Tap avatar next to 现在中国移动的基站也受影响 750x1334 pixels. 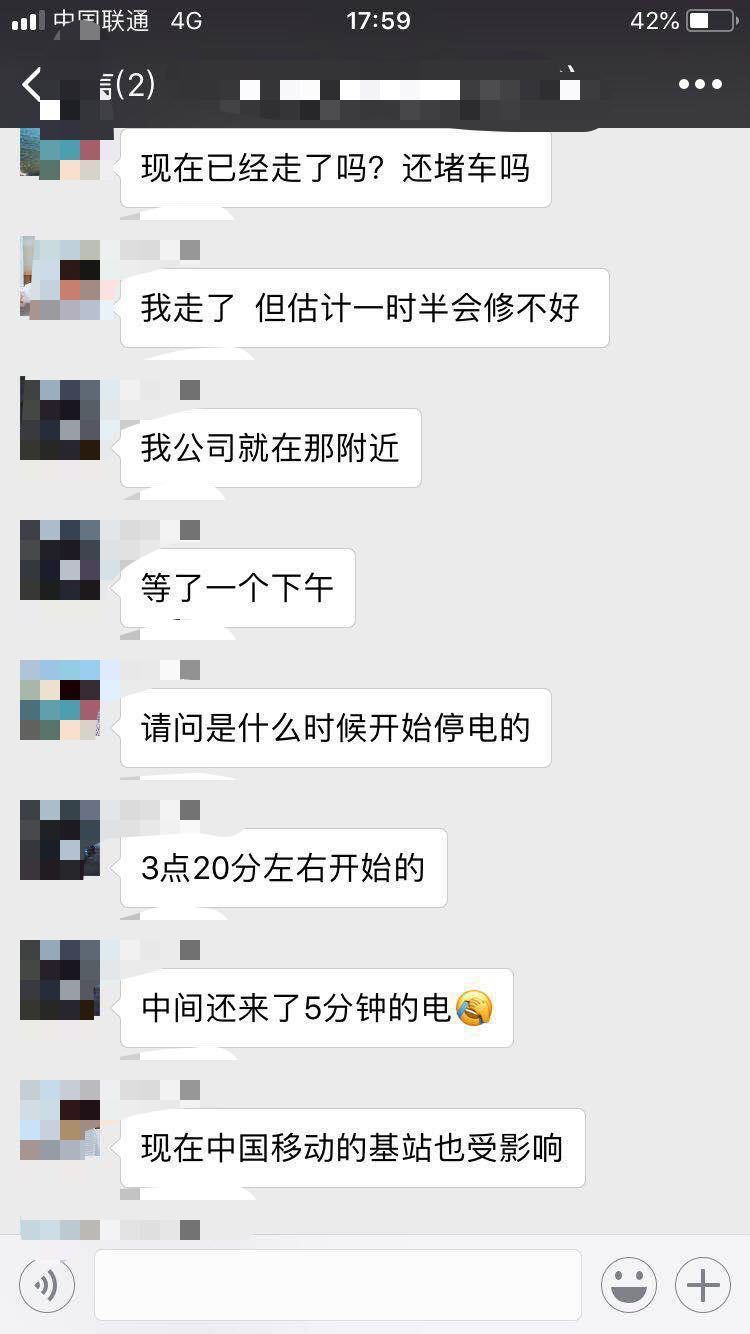pos(60,1119)
